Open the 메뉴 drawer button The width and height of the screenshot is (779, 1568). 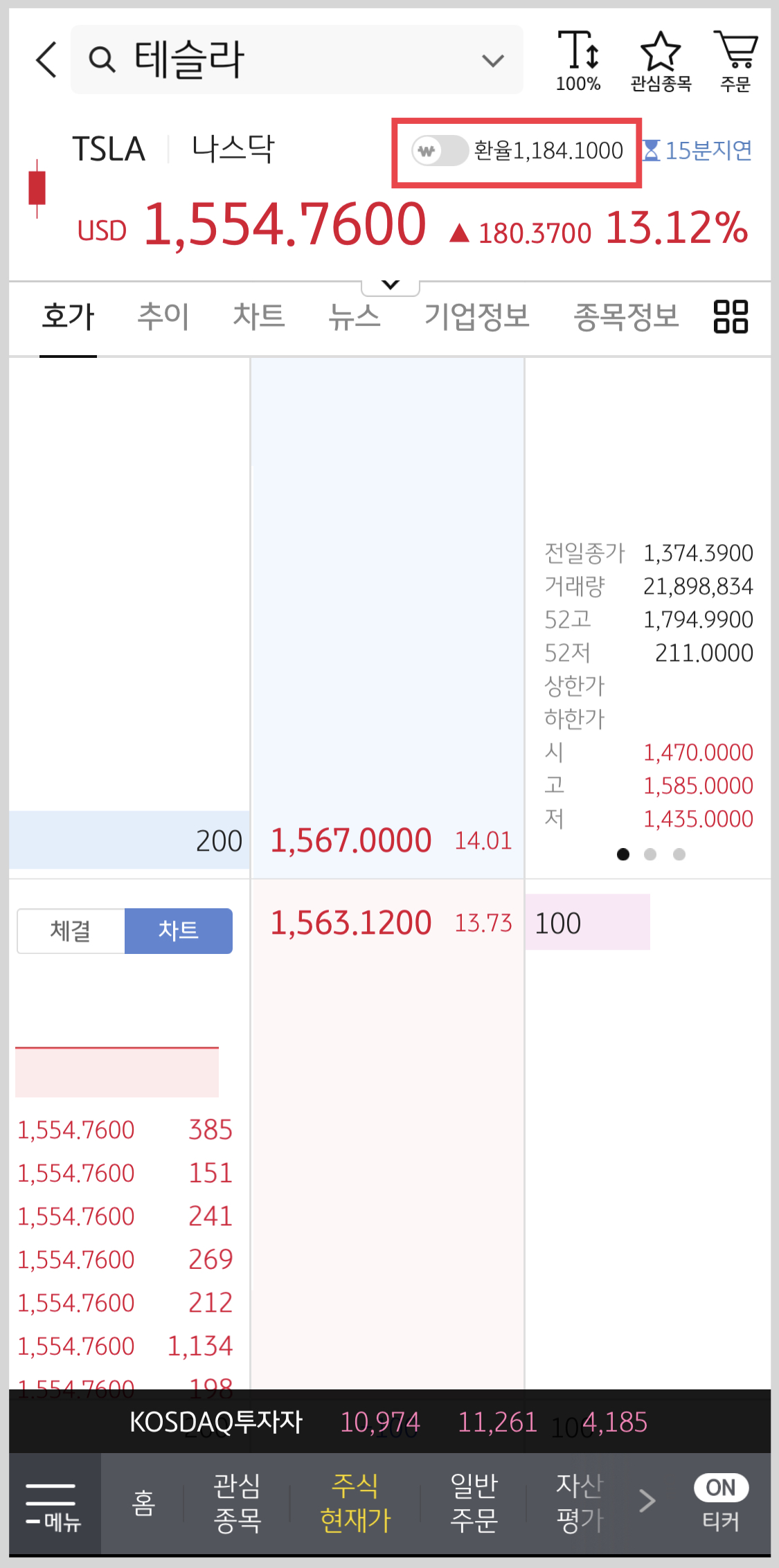[54, 1504]
